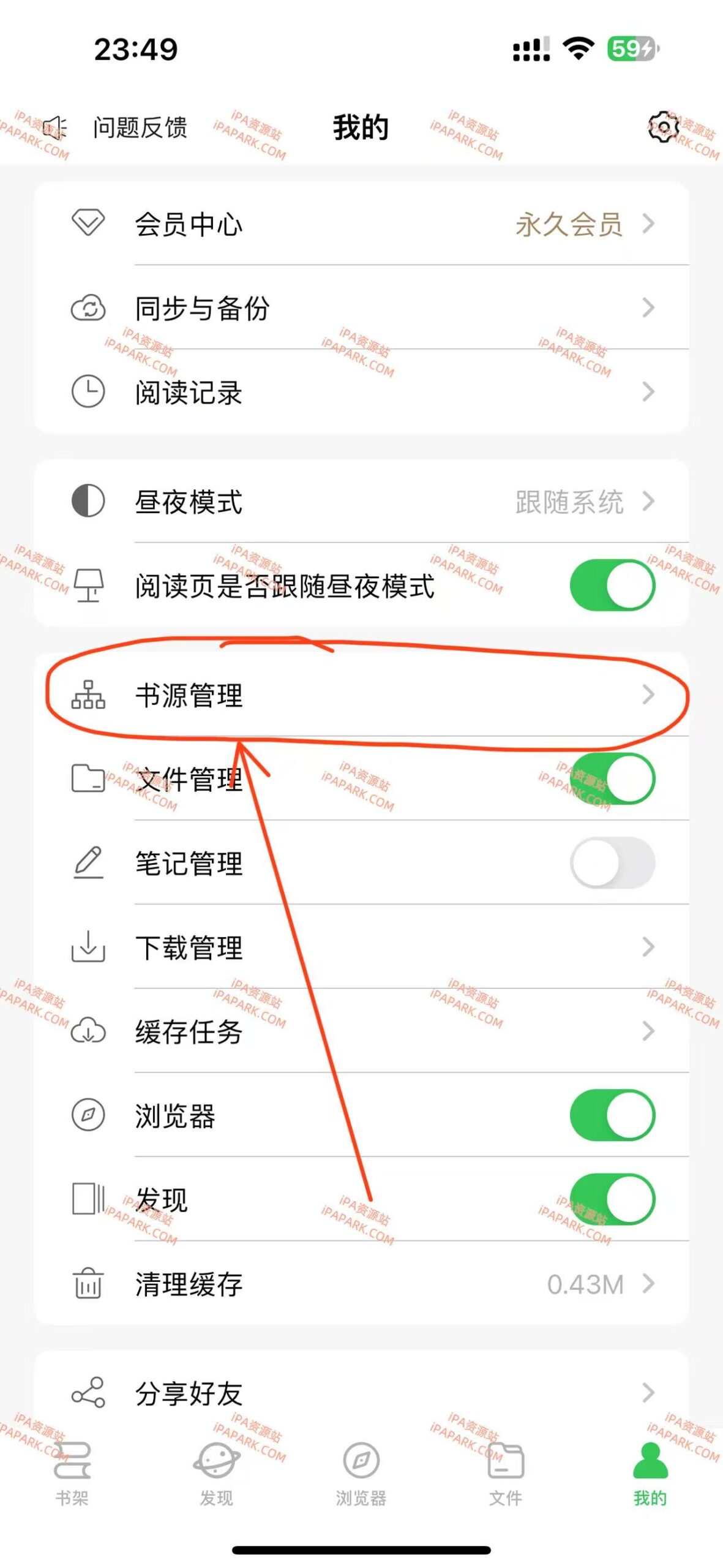This screenshot has height=1568, width=723.
Task: Open the 缓存任务 cloud icon
Action: click(88, 1031)
